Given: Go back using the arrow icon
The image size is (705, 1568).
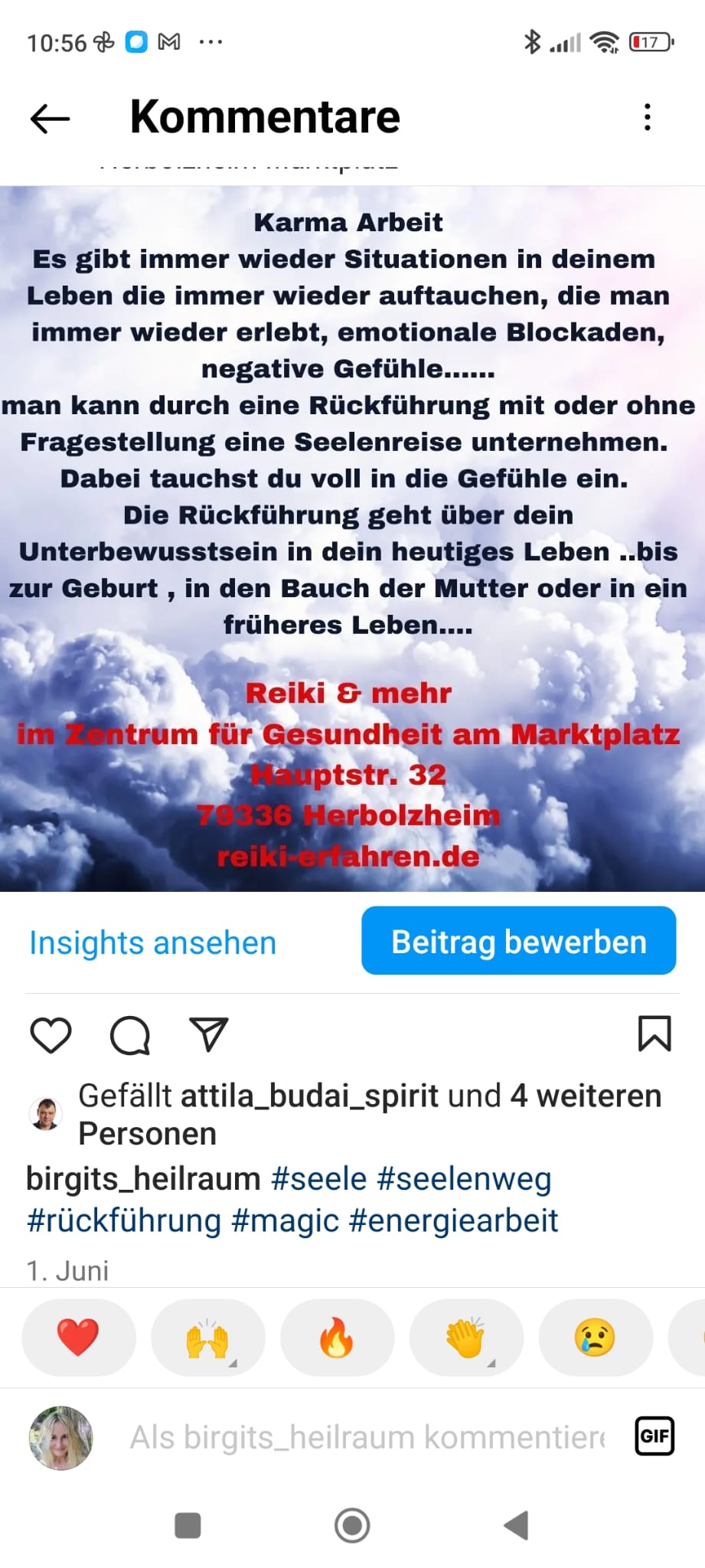Looking at the screenshot, I should coord(51,119).
